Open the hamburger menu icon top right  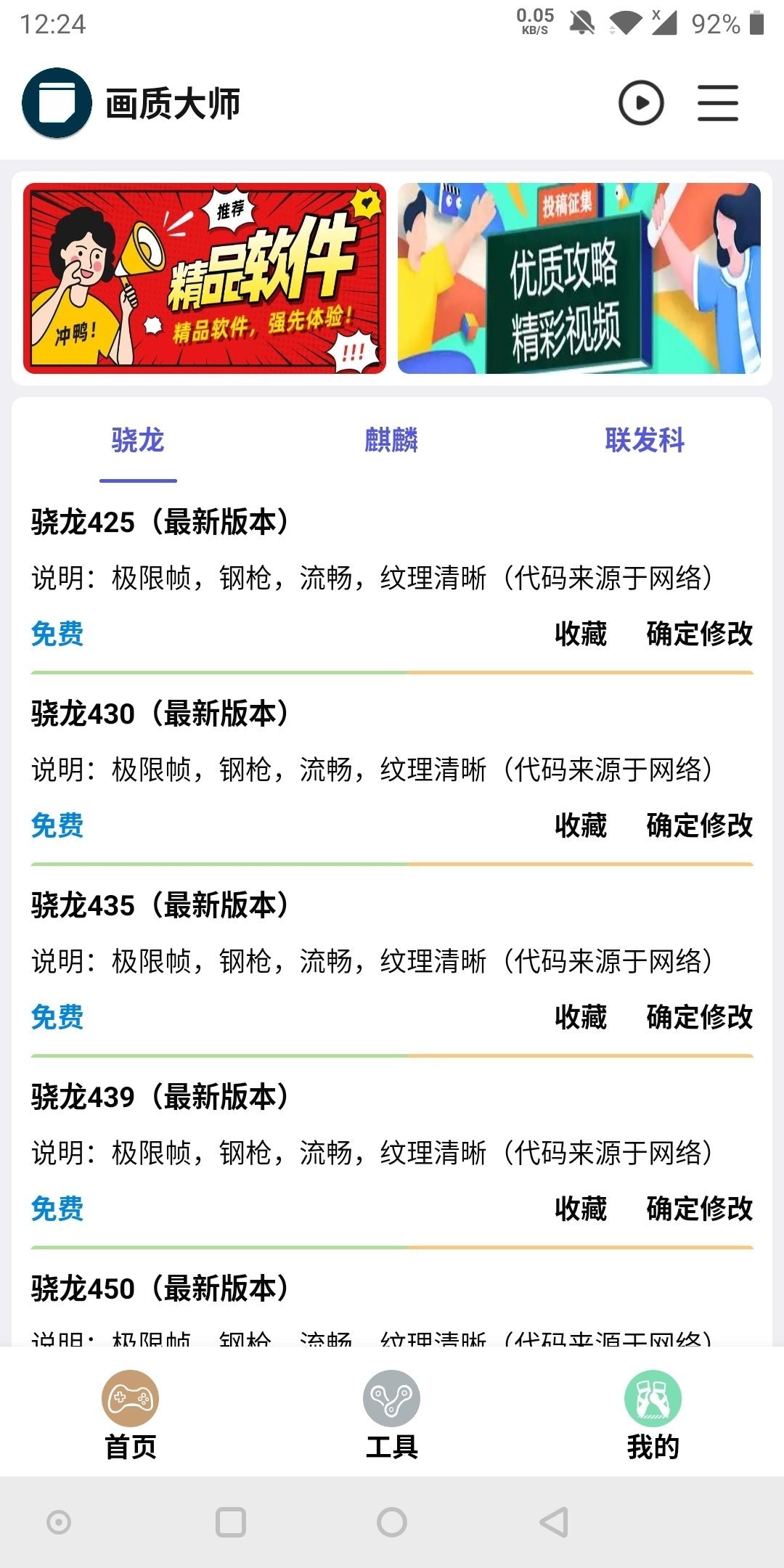coord(718,102)
